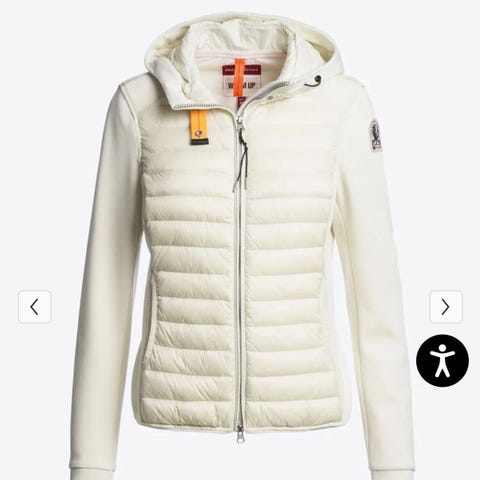The image size is (480, 480).
Task: Go to the previous product photo
Action: 35,307
